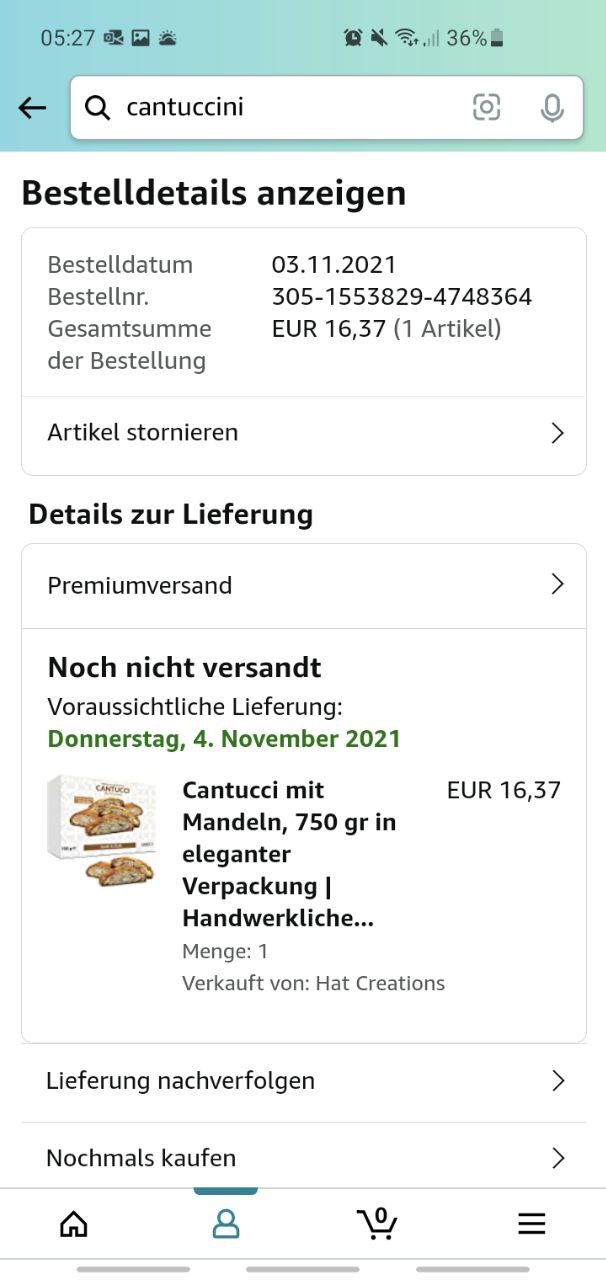Image resolution: width=606 pixels, height=1280 pixels.
Task: Select Nochmals kaufen
Action: tap(304, 1158)
